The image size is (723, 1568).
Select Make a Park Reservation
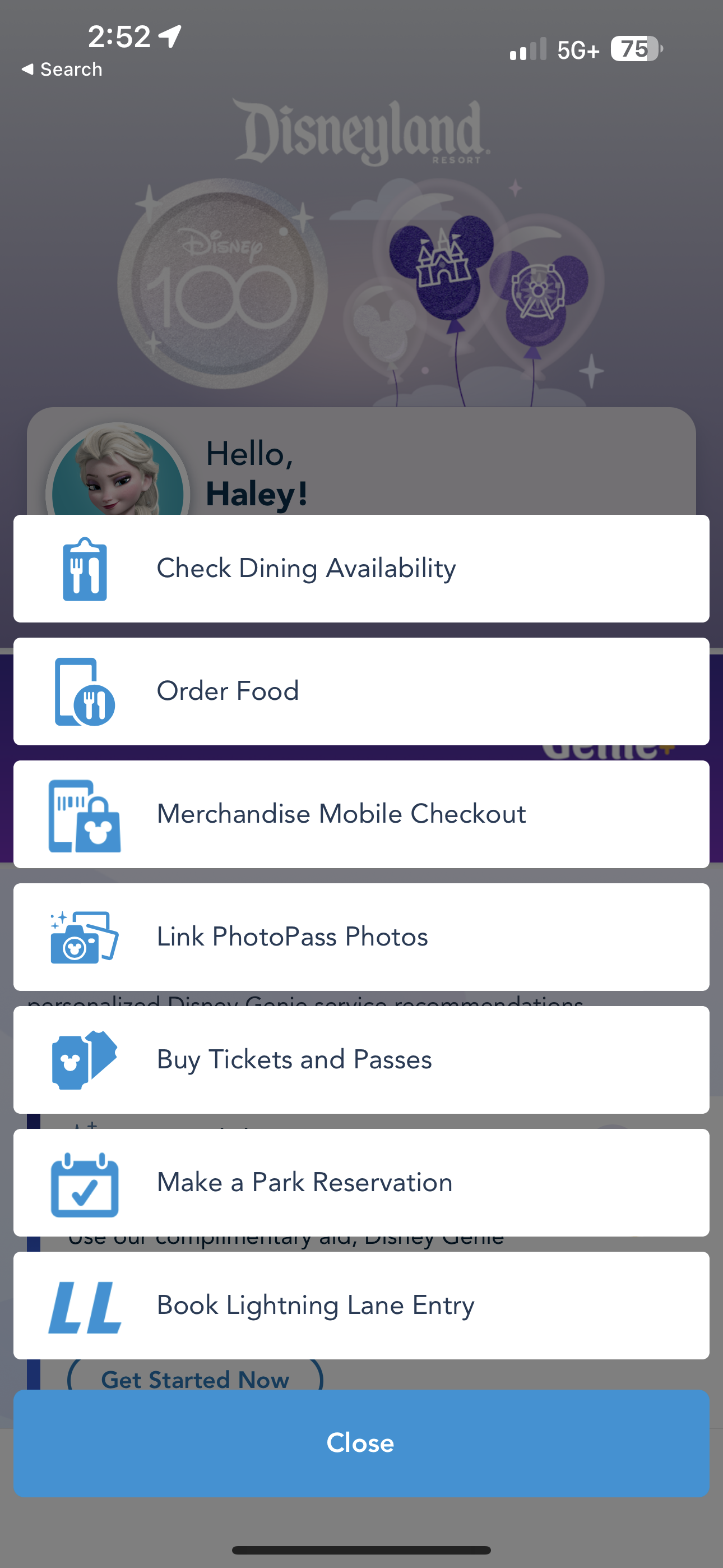click(361, 1183)
